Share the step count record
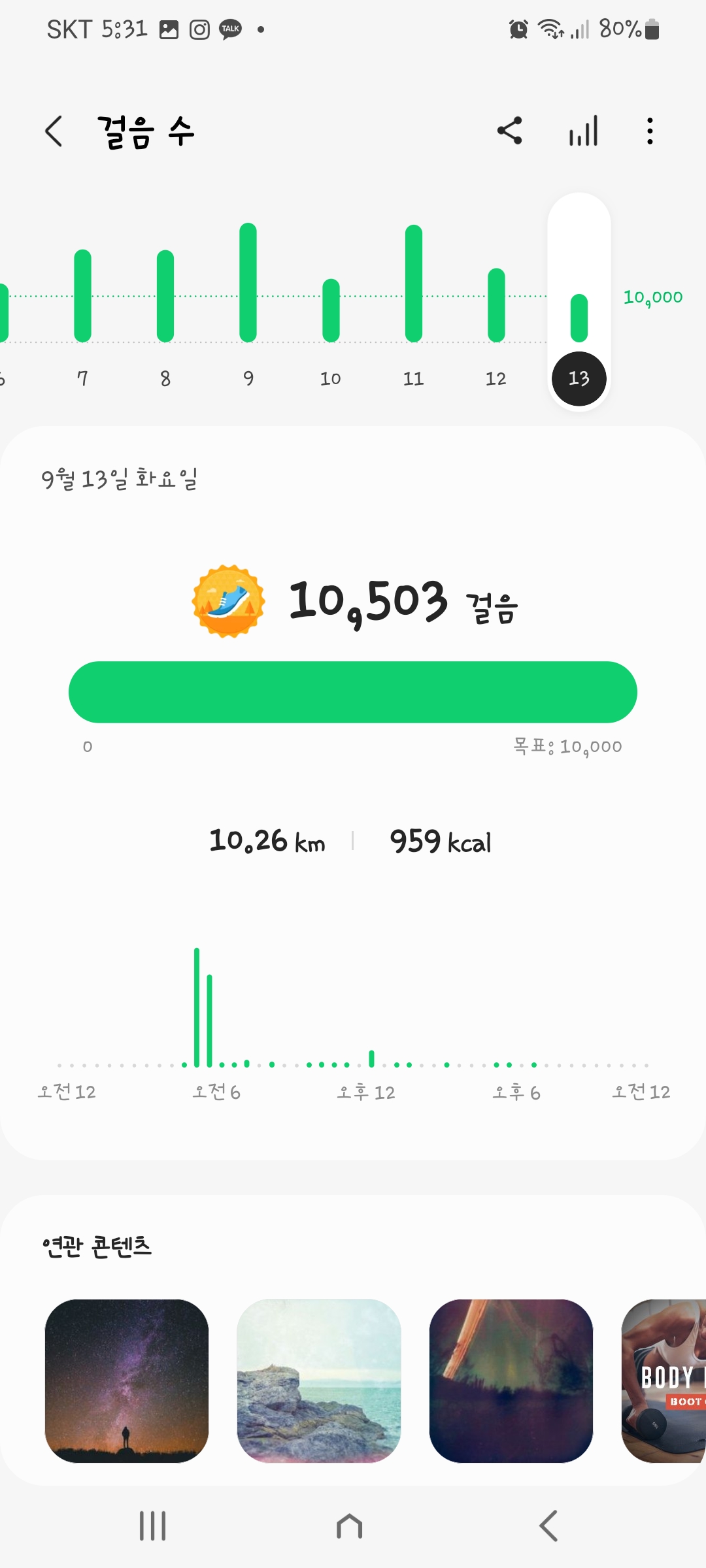 pos(510,131)
